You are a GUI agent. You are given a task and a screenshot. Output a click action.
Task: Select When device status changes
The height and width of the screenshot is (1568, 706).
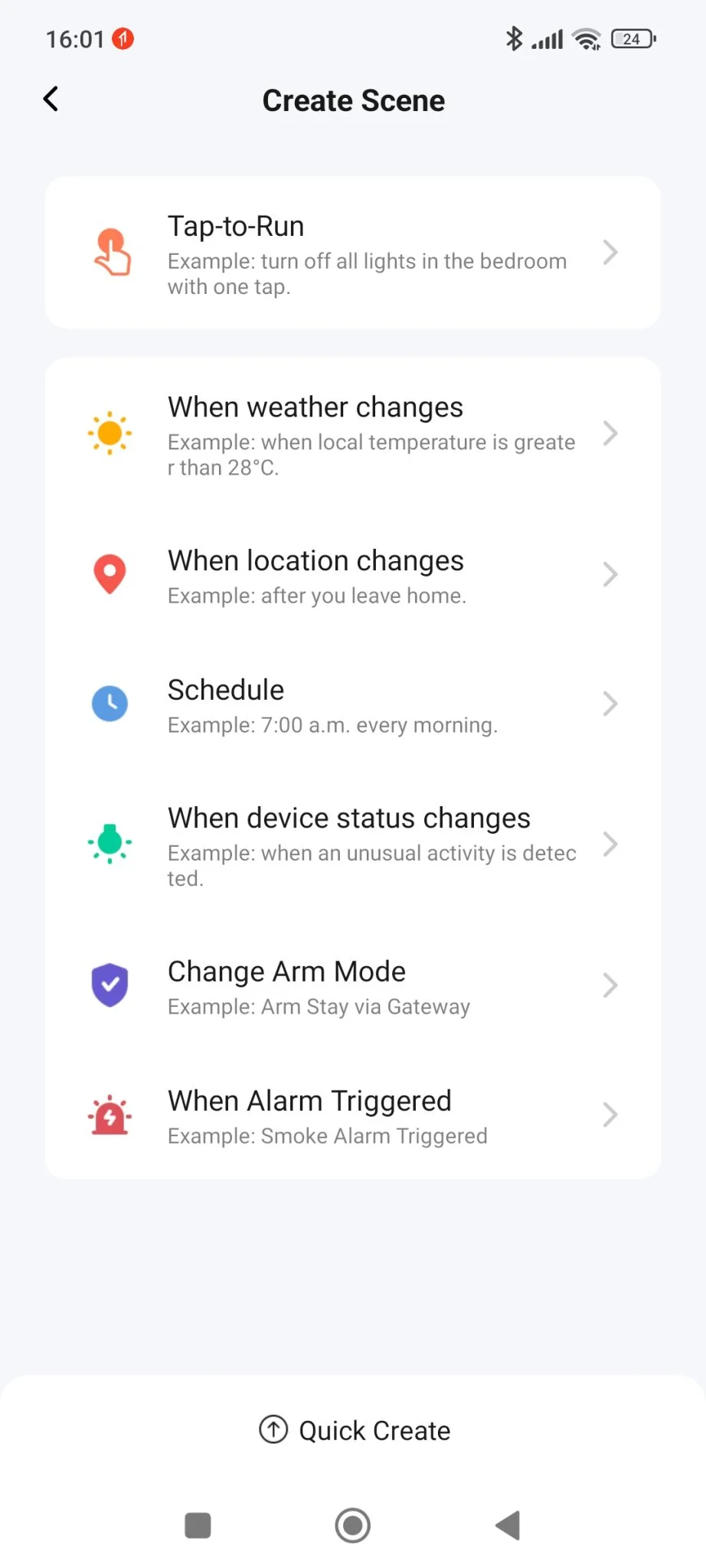352,845
